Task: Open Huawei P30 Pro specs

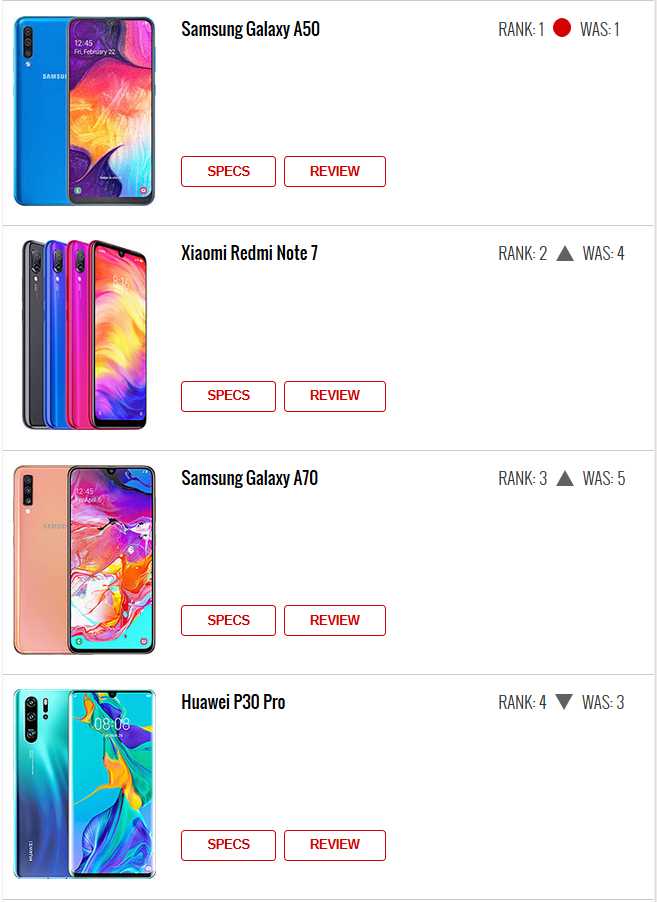Action: [228, 845]
